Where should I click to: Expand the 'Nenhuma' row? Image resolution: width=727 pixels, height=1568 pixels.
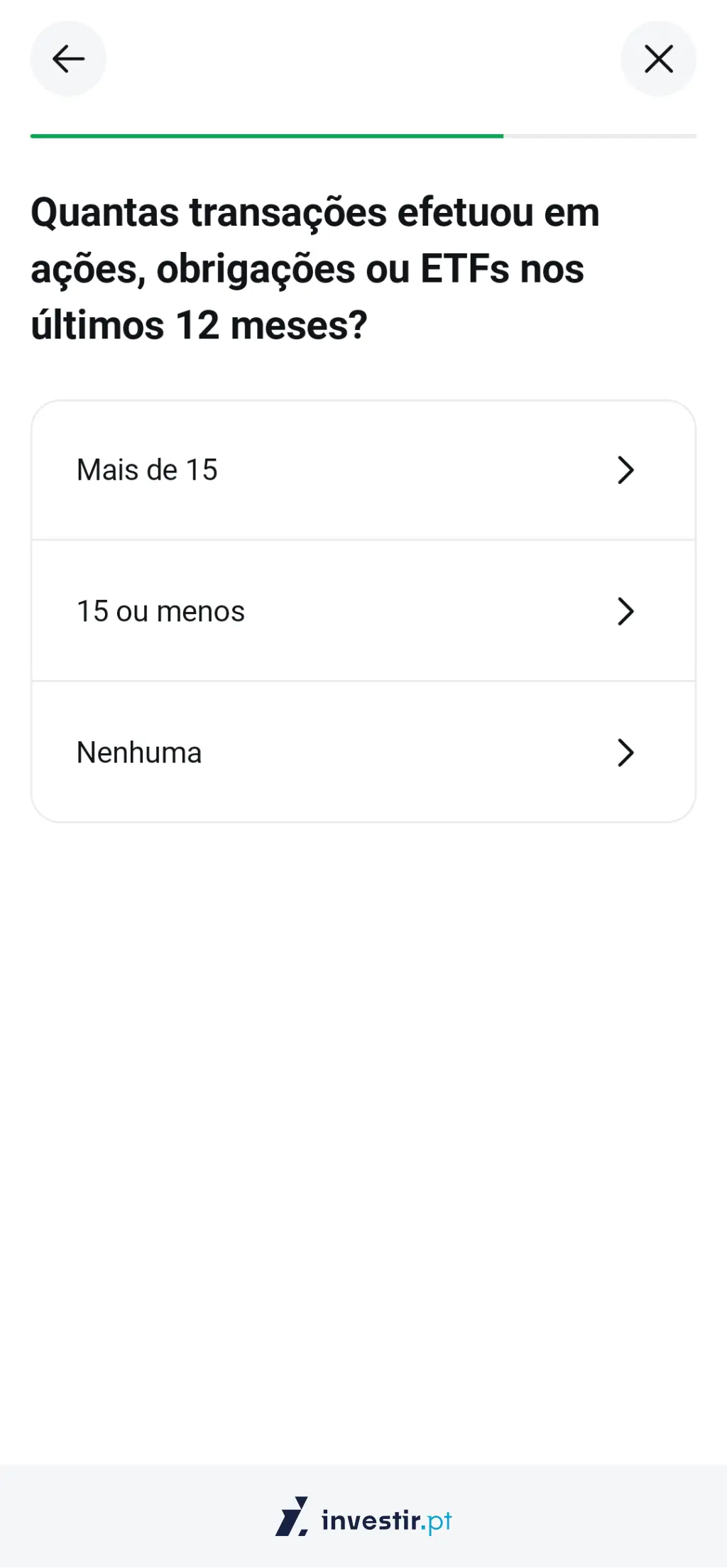point(362,752)
